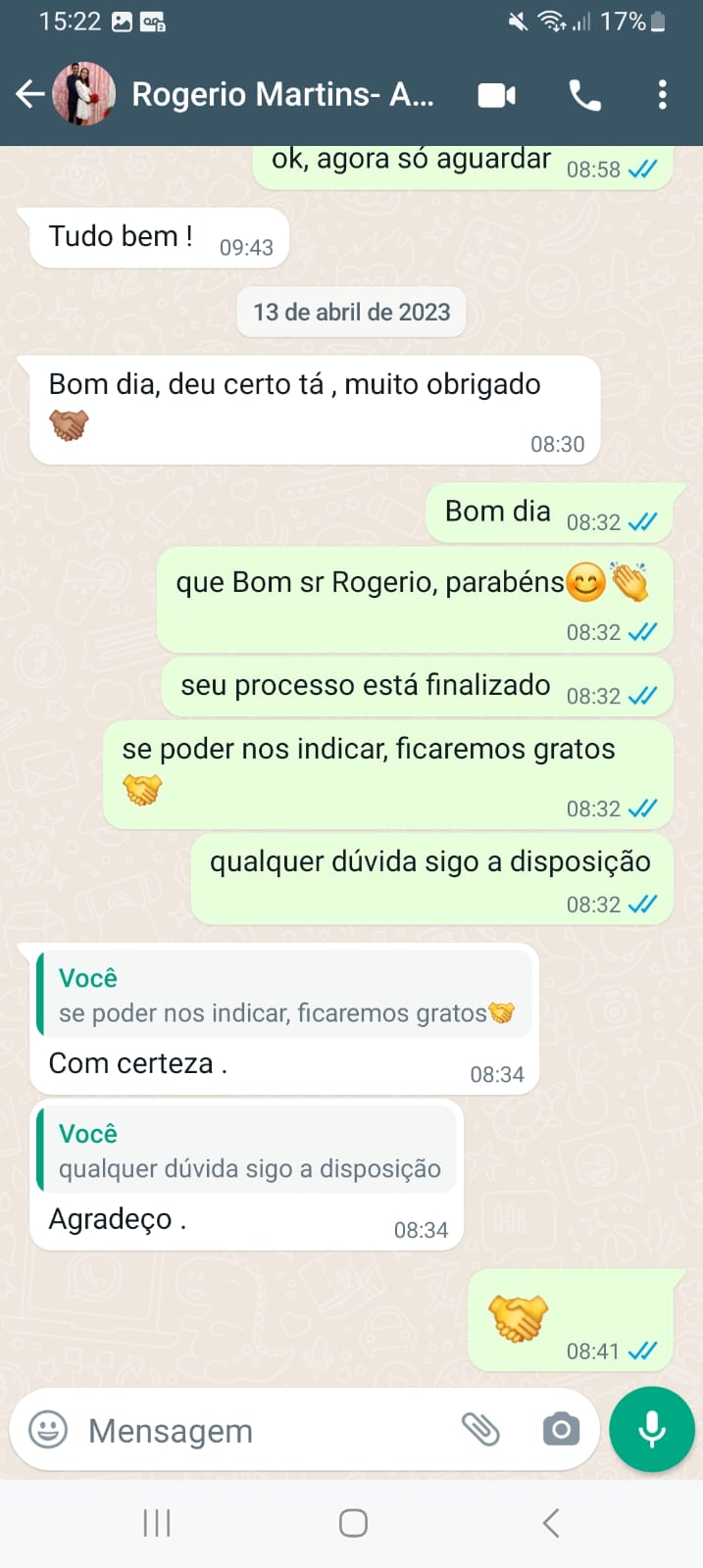Viewport: 703px width, 1568px height.
Task: Tap the attachment paperclip icon
Action: pos(481,1430)
